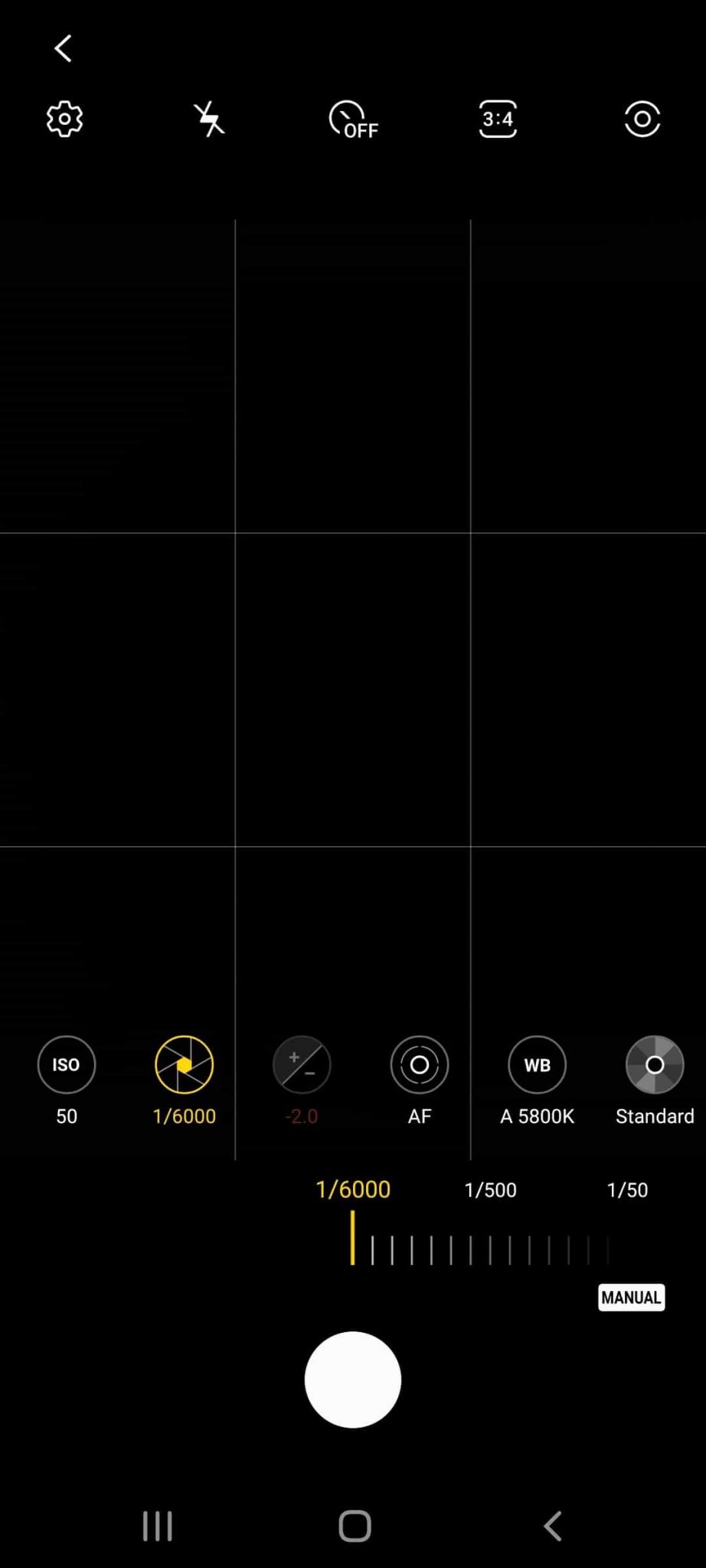Select the shutter speed control

pyautogui.click(x=184, y=1064)
